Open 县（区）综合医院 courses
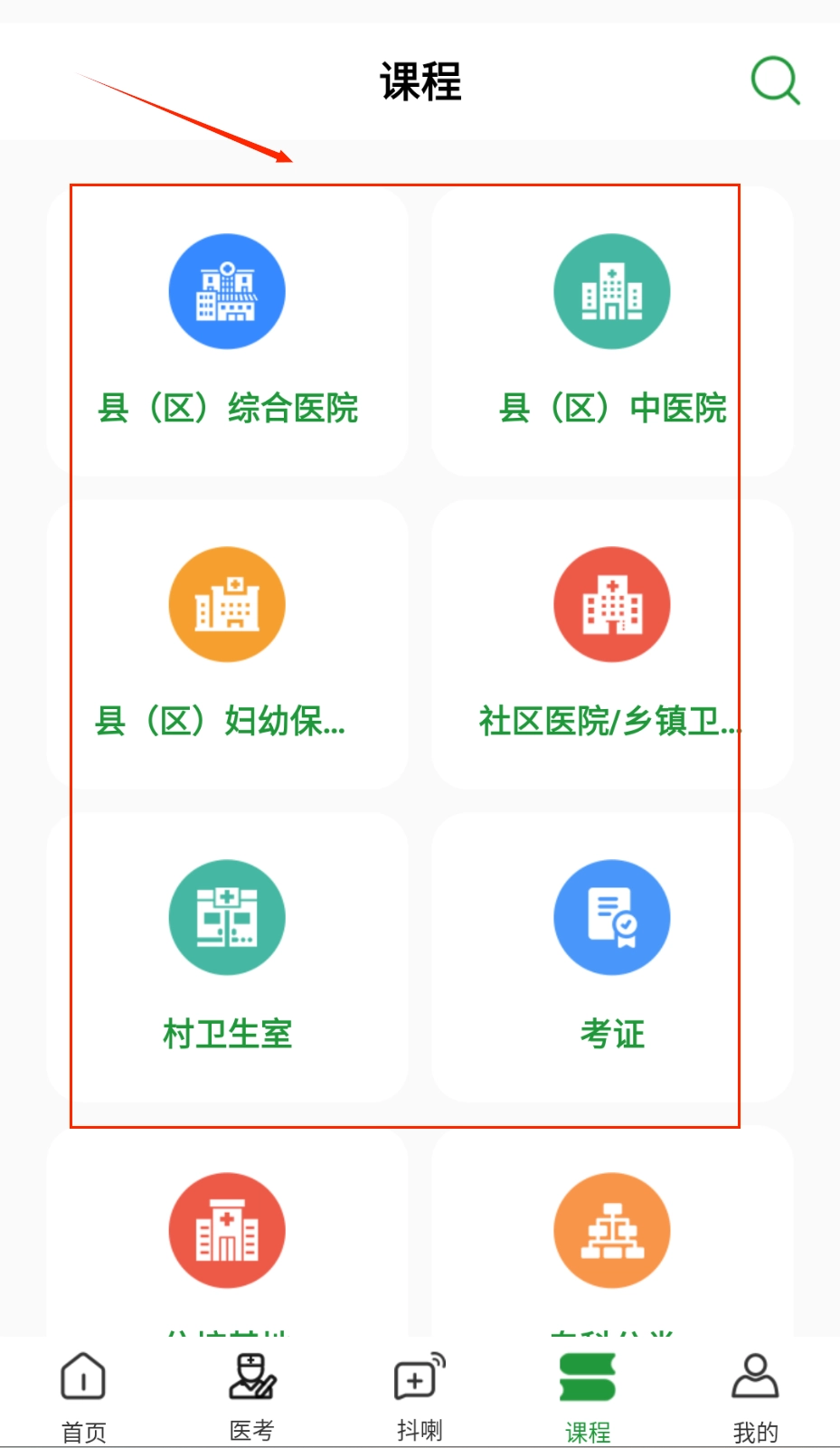 (227, 331)
